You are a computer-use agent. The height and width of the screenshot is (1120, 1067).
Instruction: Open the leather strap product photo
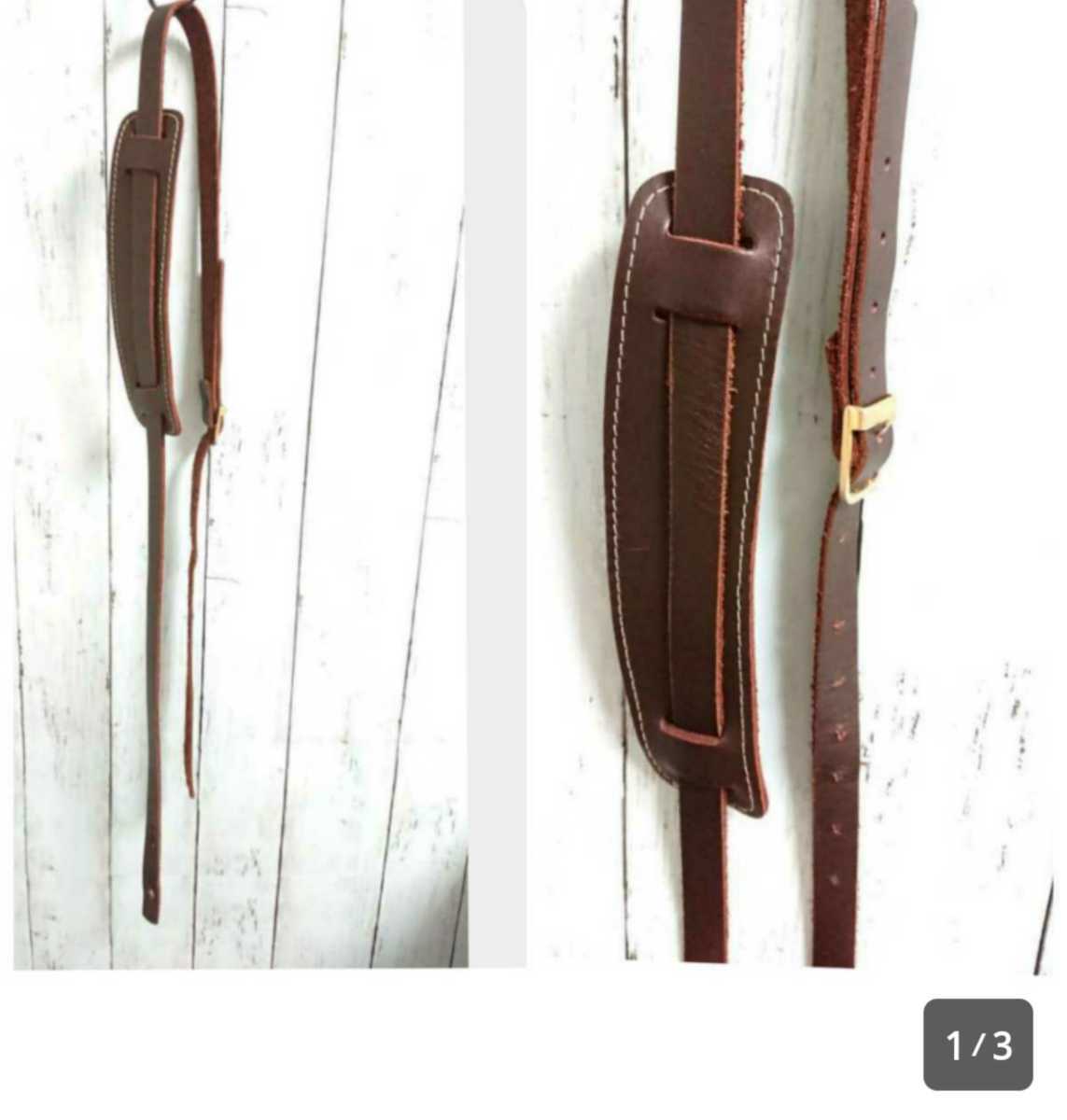[x=532, y=485]
